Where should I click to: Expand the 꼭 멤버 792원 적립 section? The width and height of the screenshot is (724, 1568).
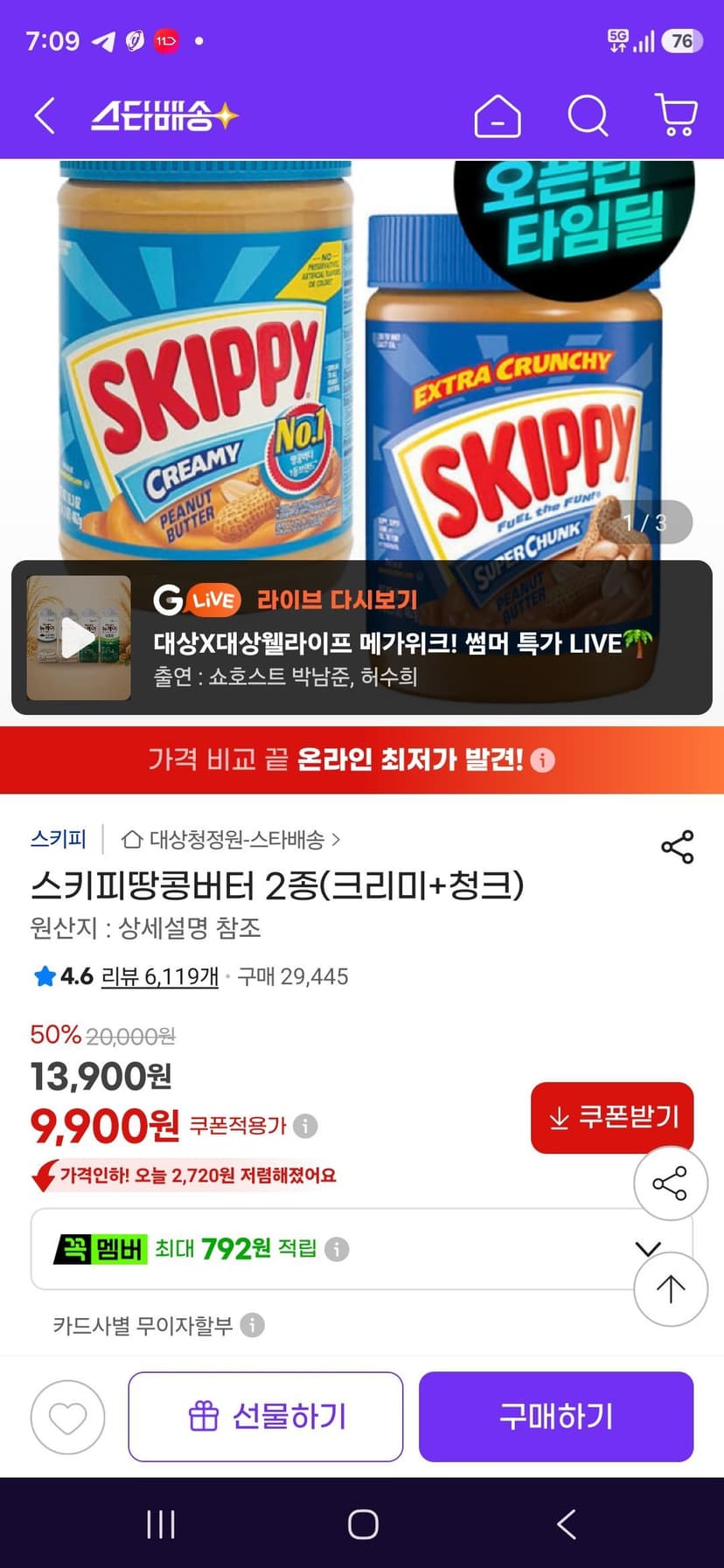point(362,1249)
